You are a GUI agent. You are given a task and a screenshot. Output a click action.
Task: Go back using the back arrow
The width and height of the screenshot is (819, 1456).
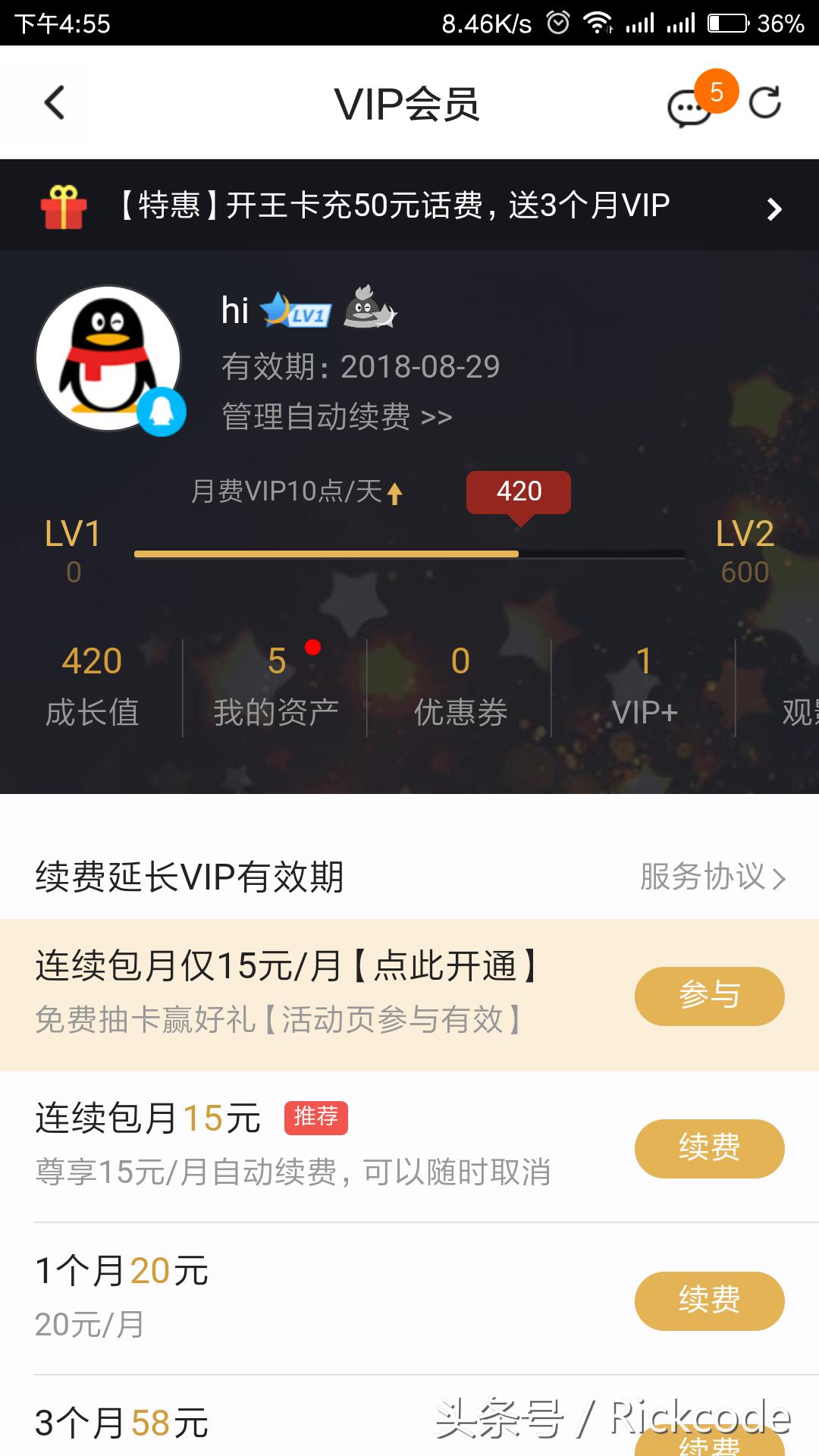[53, 104]
